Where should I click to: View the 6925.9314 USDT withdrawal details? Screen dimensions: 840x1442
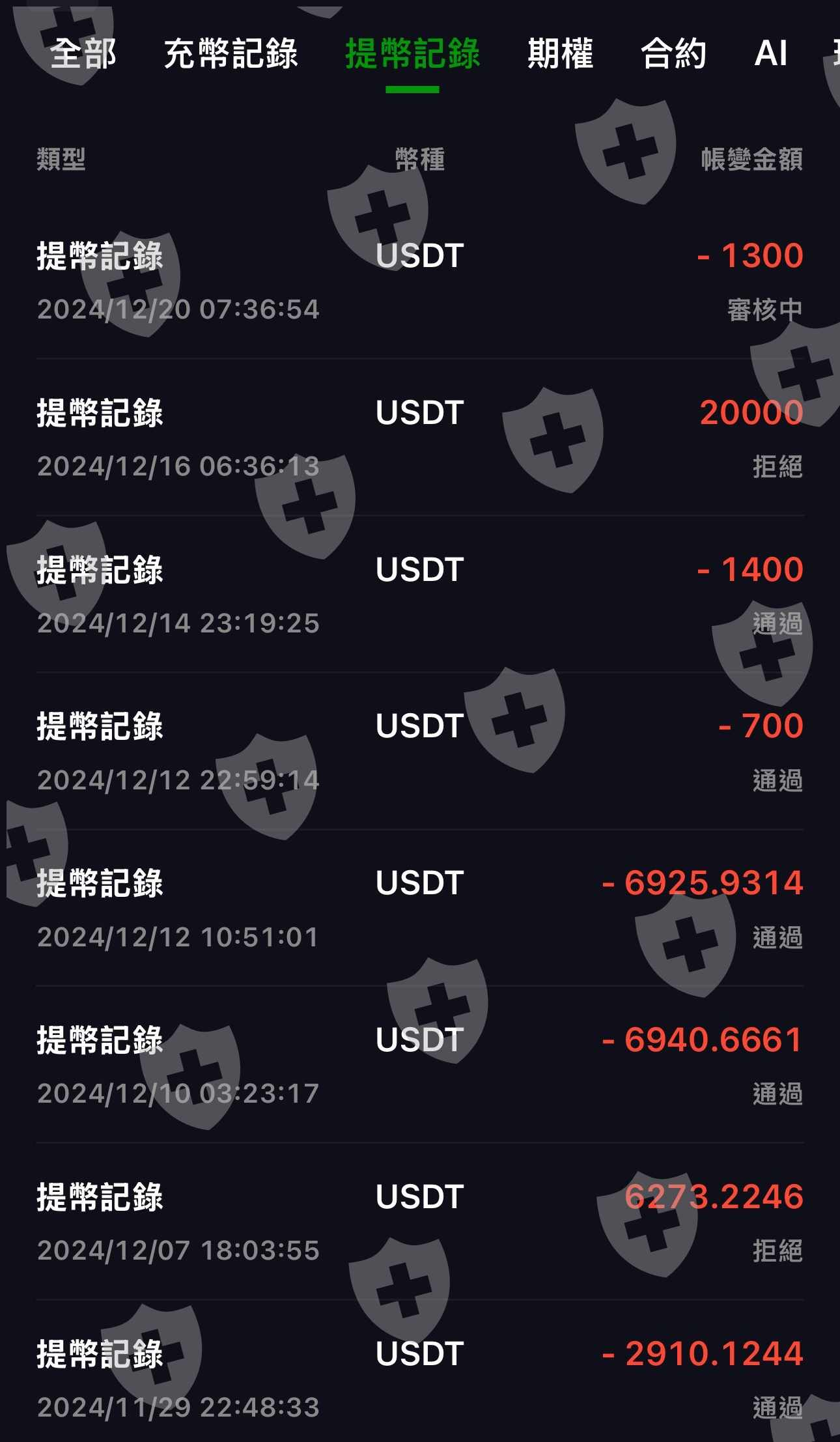420,909
